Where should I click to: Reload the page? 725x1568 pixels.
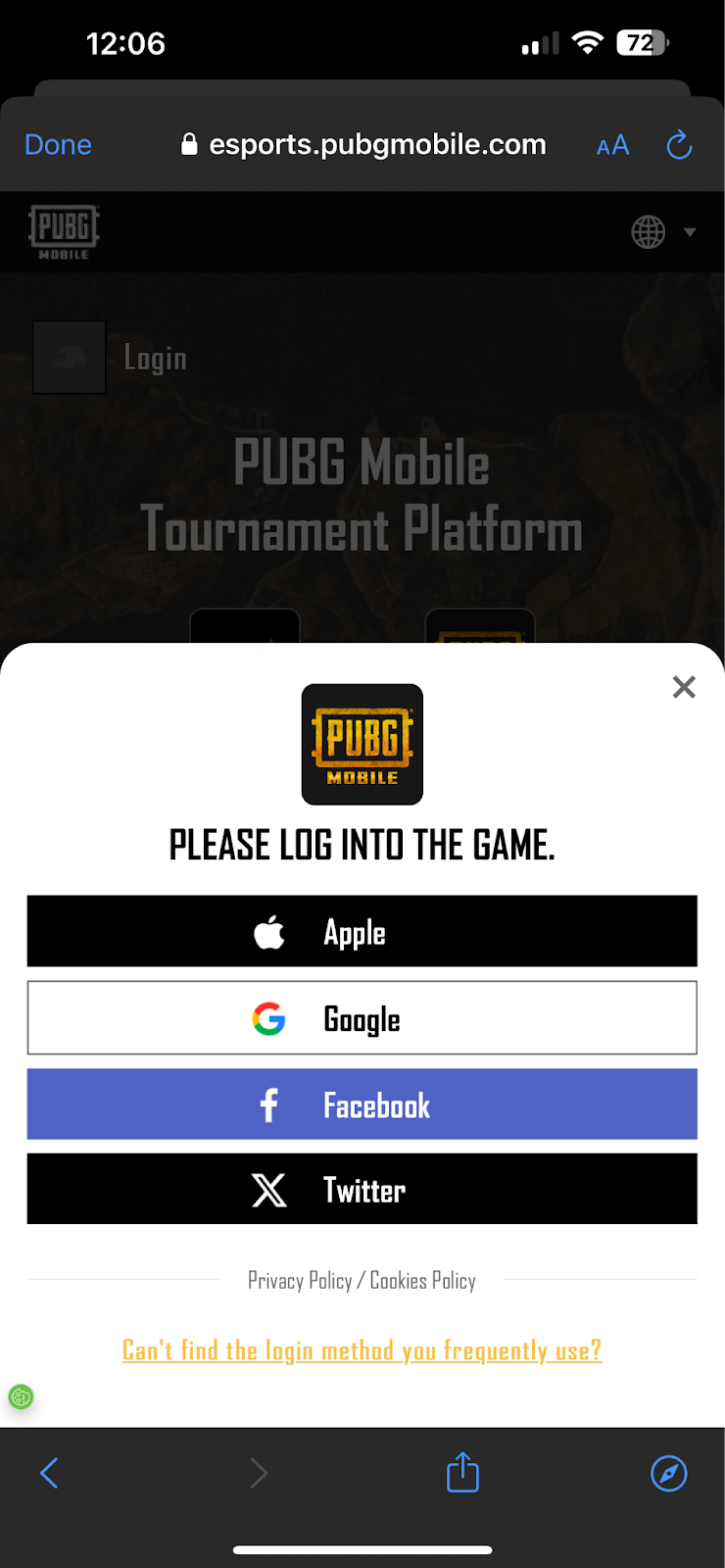679,146
